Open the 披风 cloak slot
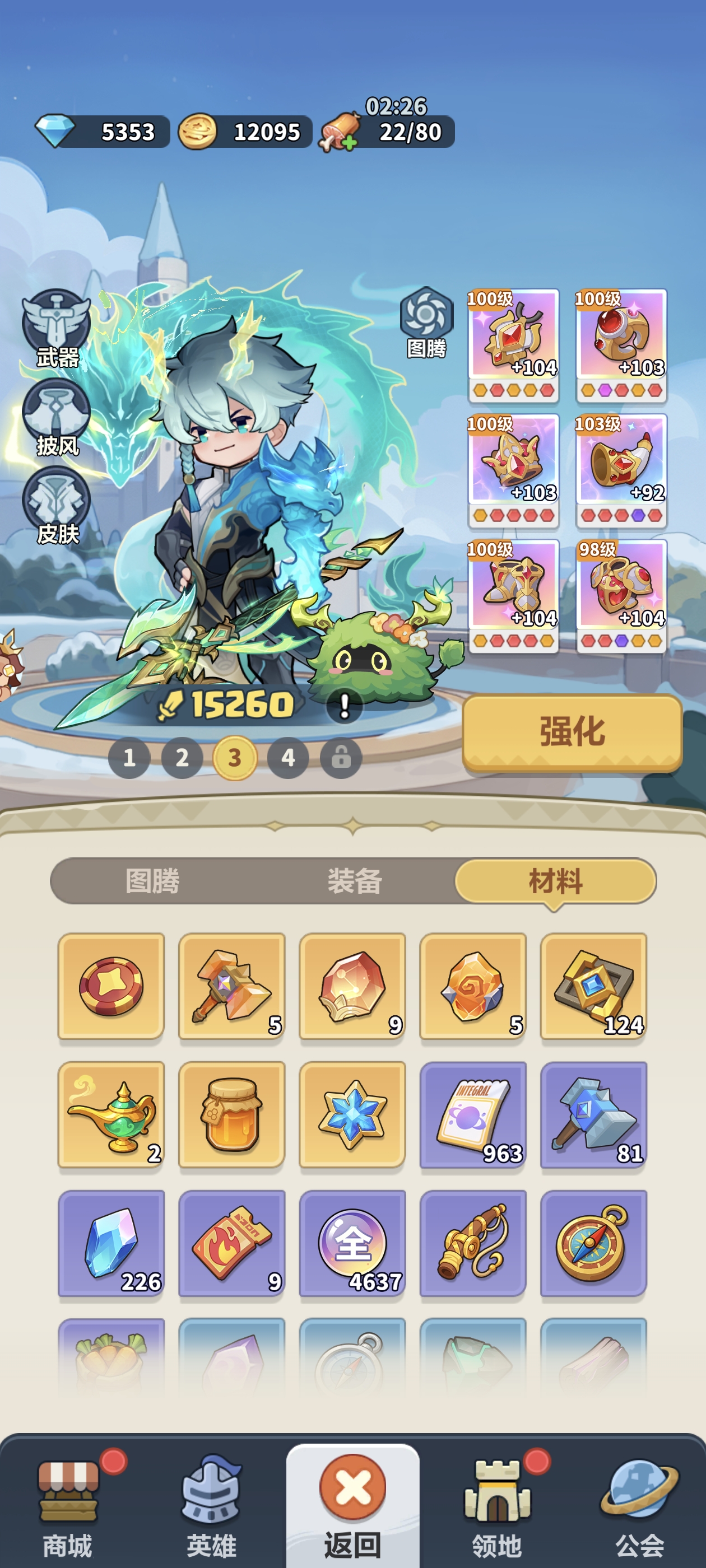 (57, 417)
